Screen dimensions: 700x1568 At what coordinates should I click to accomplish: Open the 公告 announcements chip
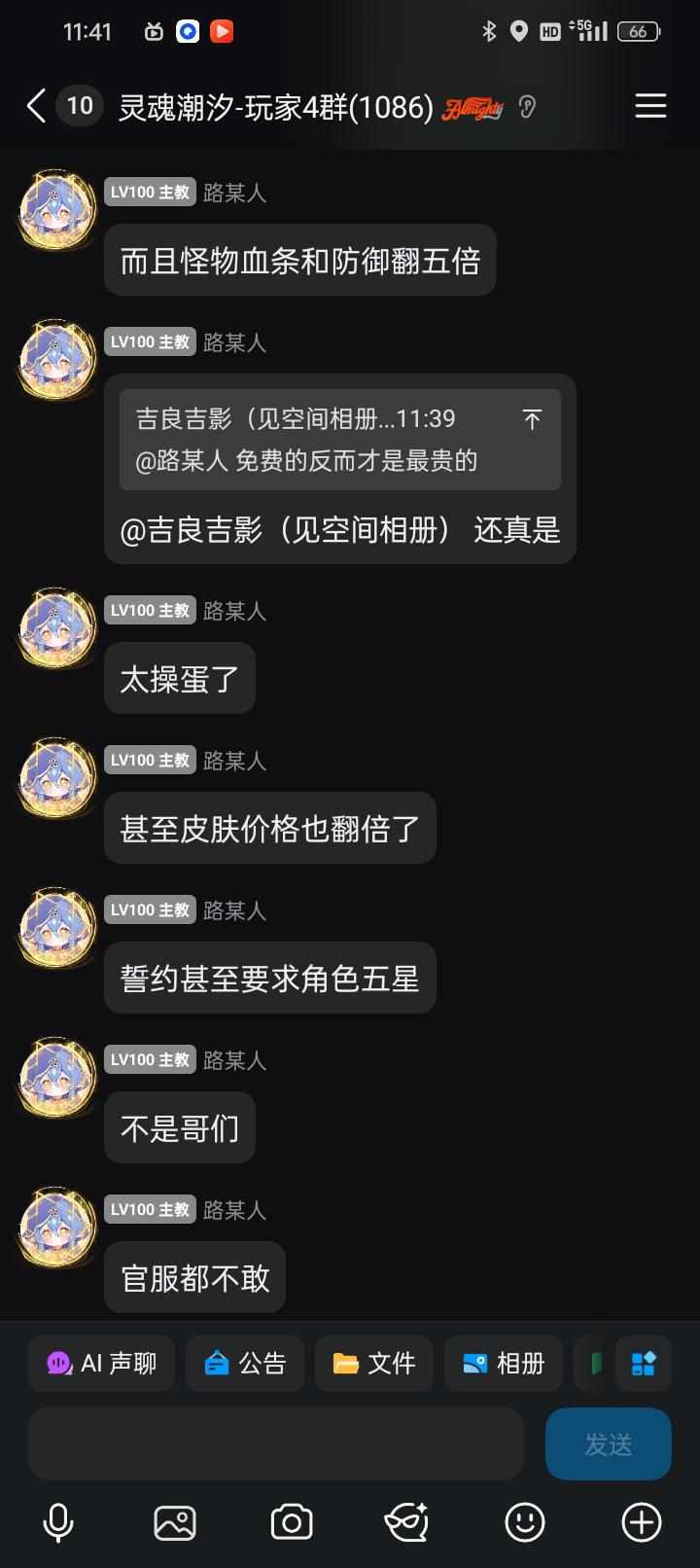click(x=245, y=1364)
